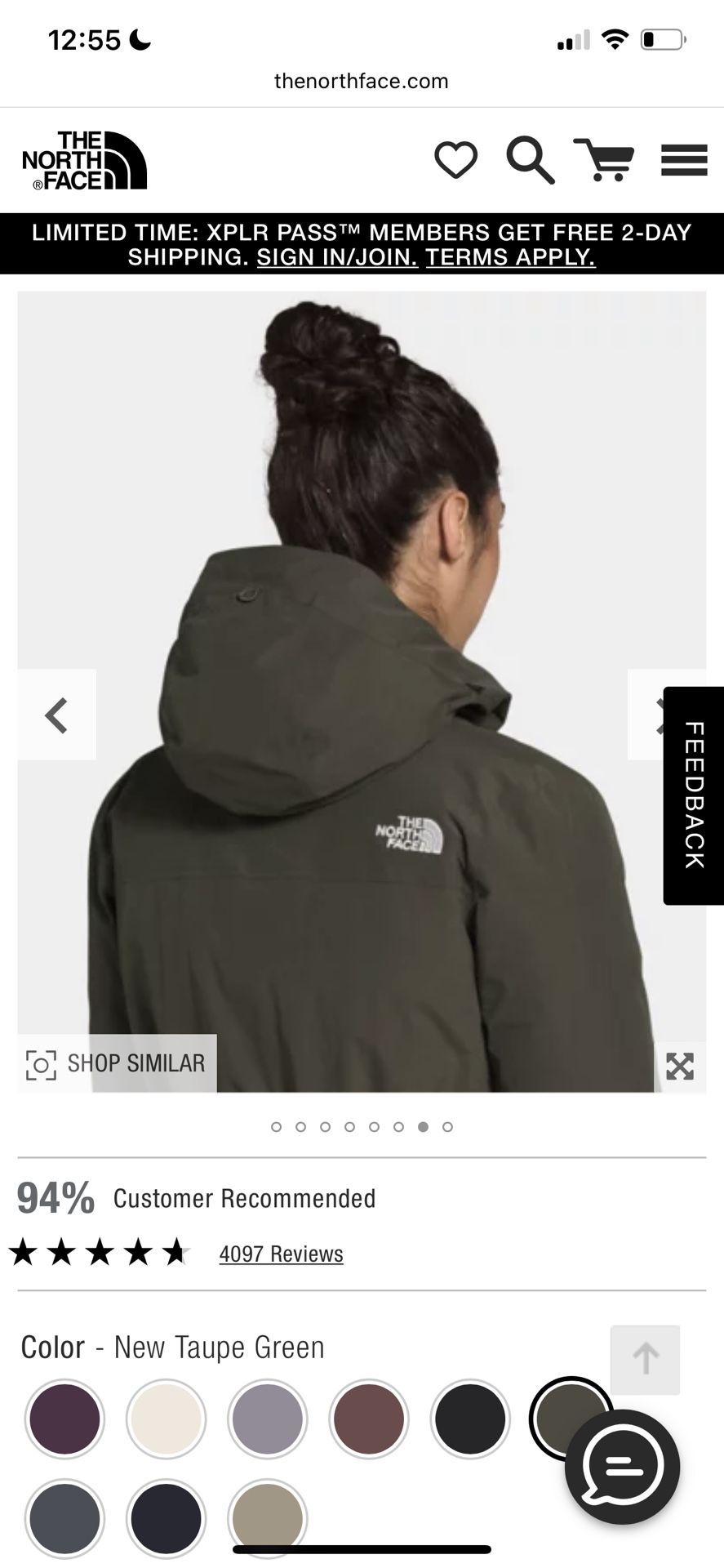724x1568 pixels.
Task: Open The North Face home logo
Action: coord(84,160)
